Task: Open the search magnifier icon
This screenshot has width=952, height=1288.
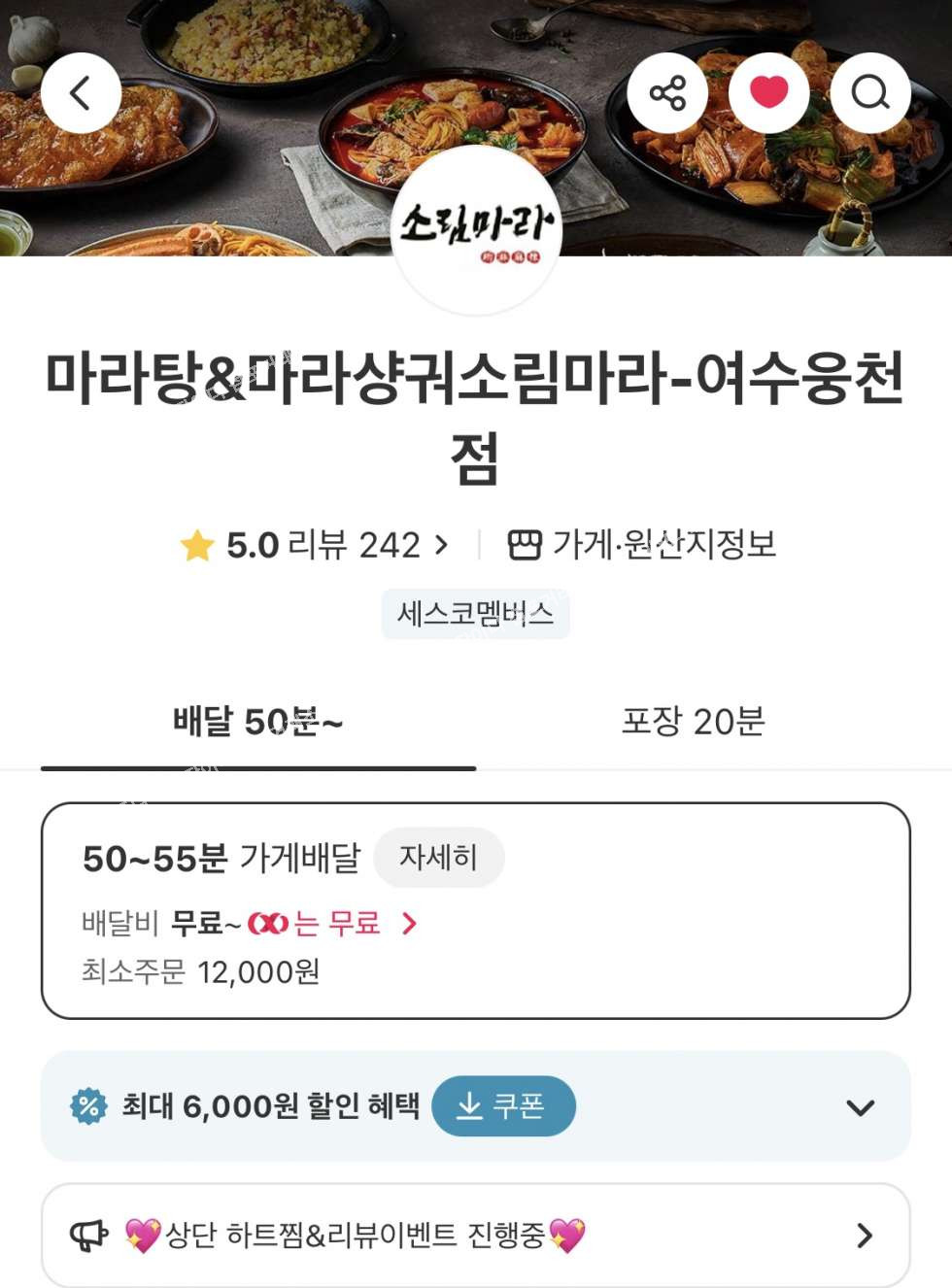Action: [x=869, y=93]
